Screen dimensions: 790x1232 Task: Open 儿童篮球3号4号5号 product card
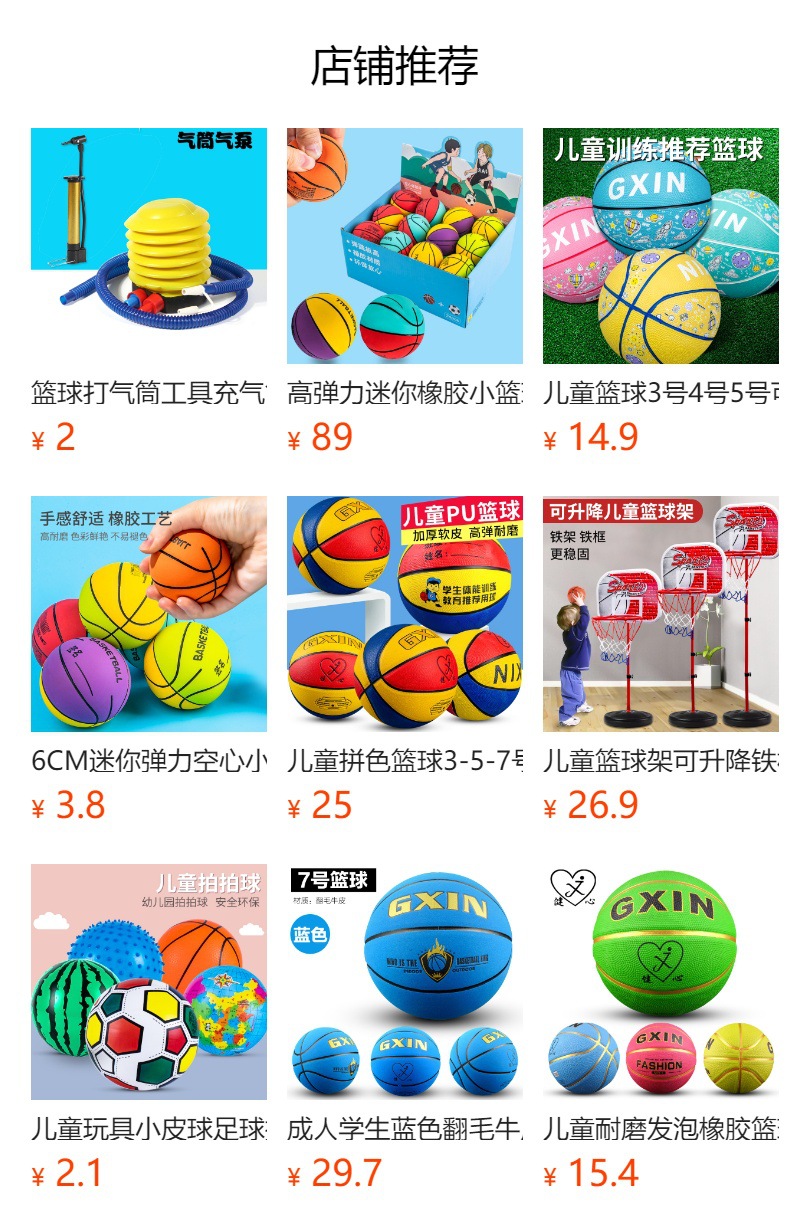pyautogui.click(x=661, y=246)
